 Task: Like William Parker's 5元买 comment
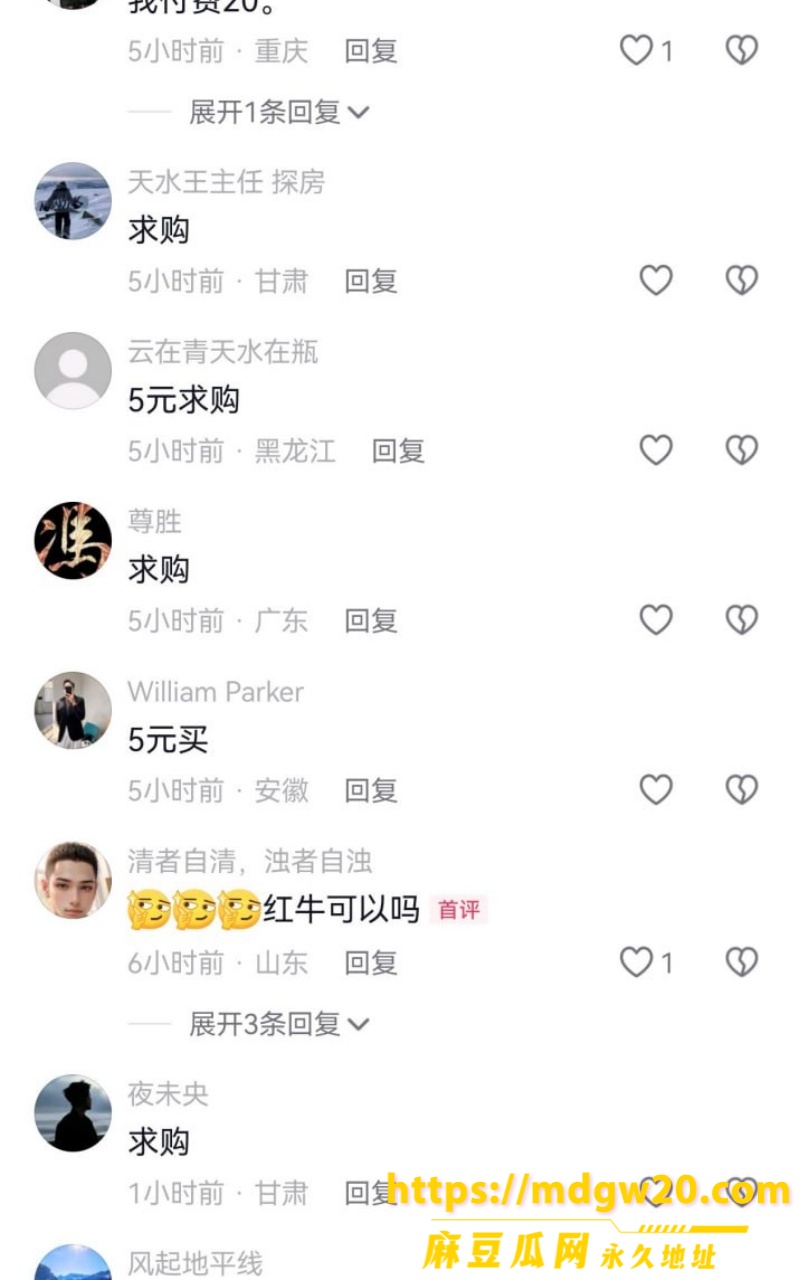click(656, 790)
